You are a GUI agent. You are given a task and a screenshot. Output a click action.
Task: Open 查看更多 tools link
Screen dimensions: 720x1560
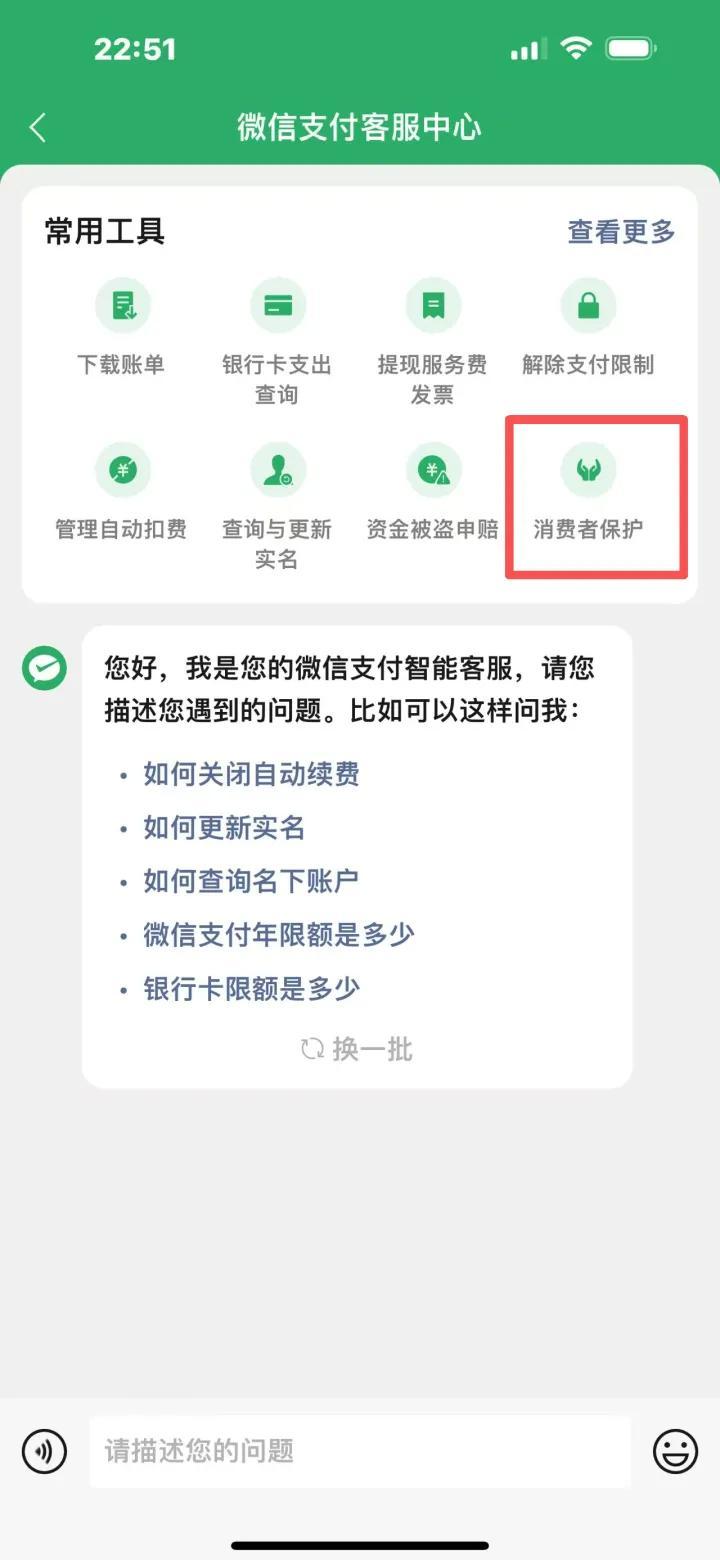tap(621, 232)
